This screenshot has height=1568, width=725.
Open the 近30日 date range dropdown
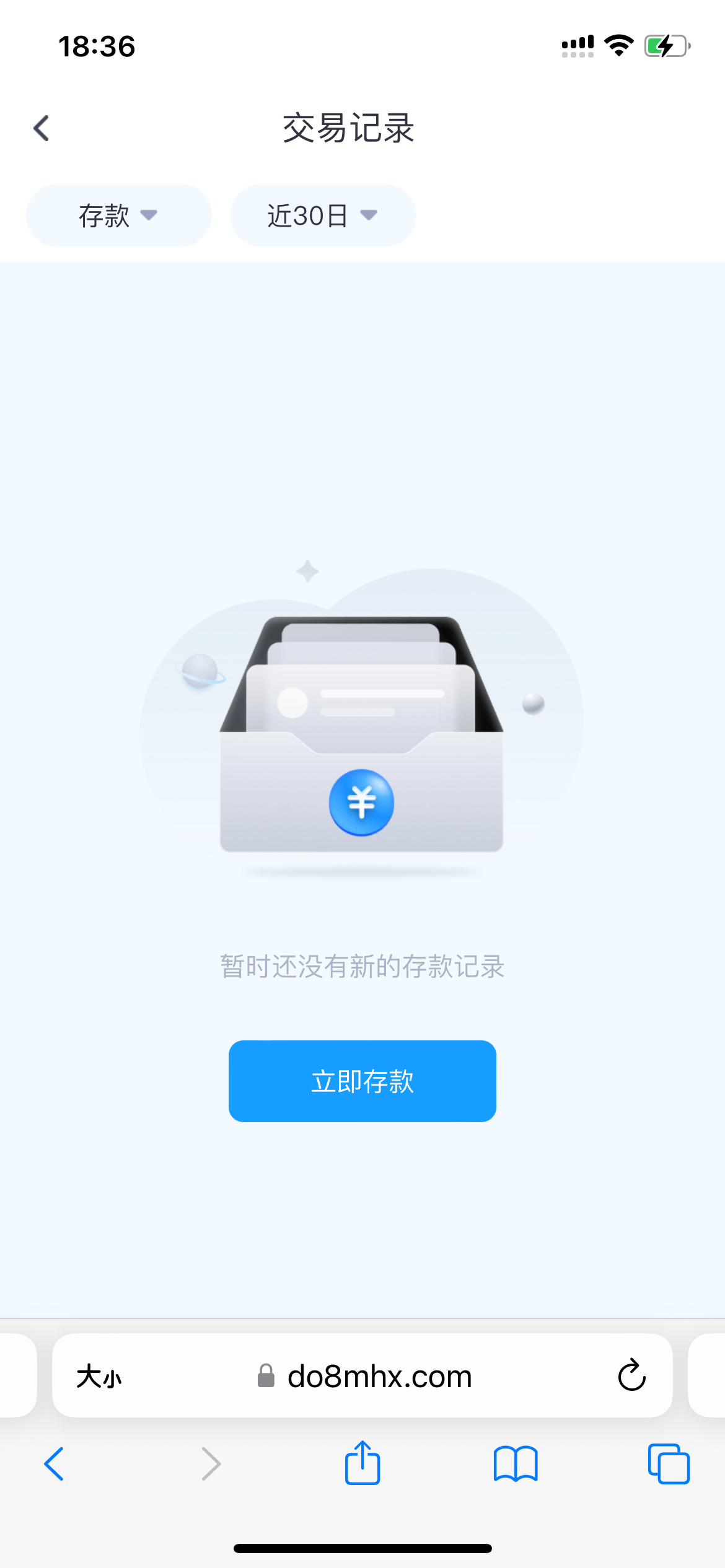pyautogui.click(x=323, y=216)
